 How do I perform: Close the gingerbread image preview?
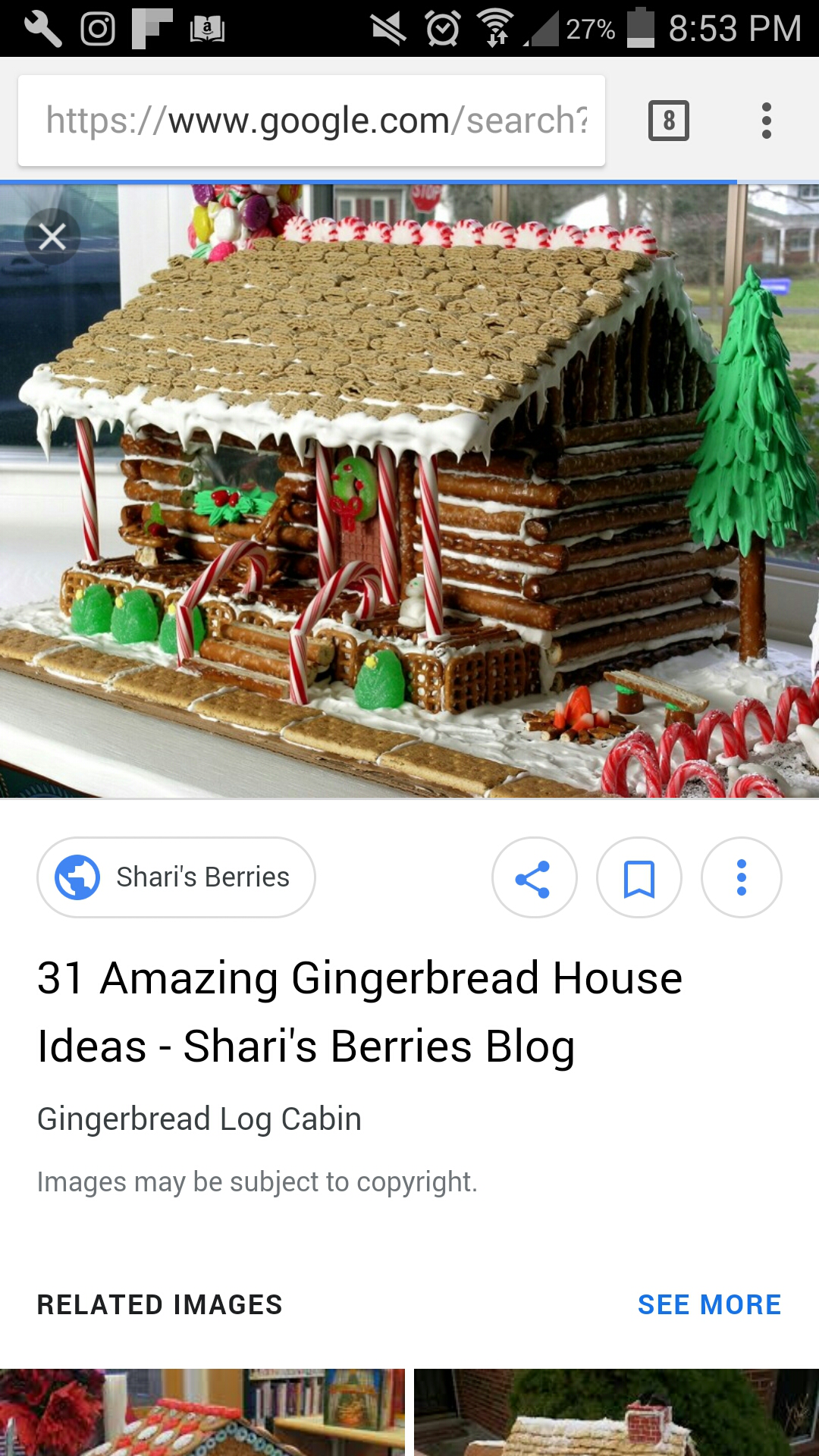[x=52, y=237]
